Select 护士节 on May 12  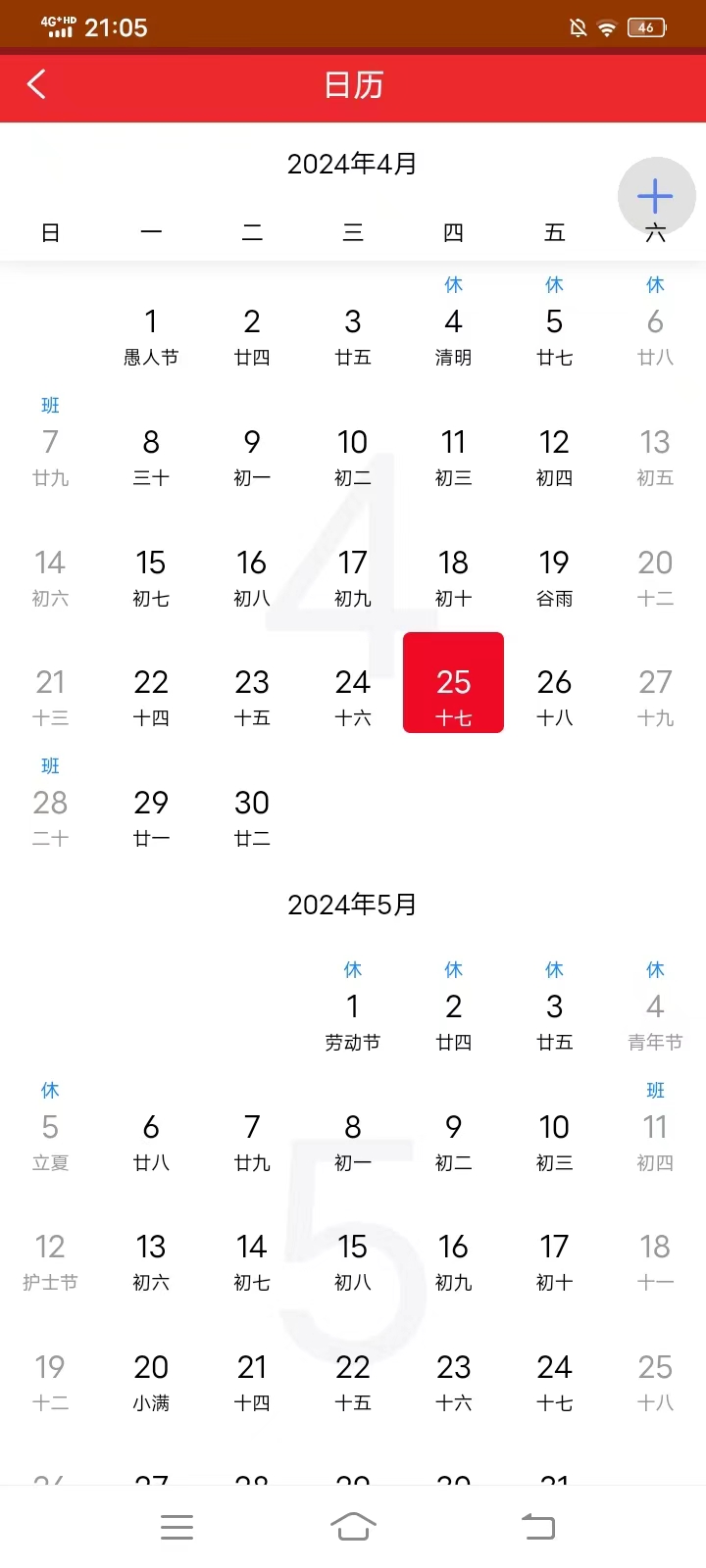point(50,1260)
